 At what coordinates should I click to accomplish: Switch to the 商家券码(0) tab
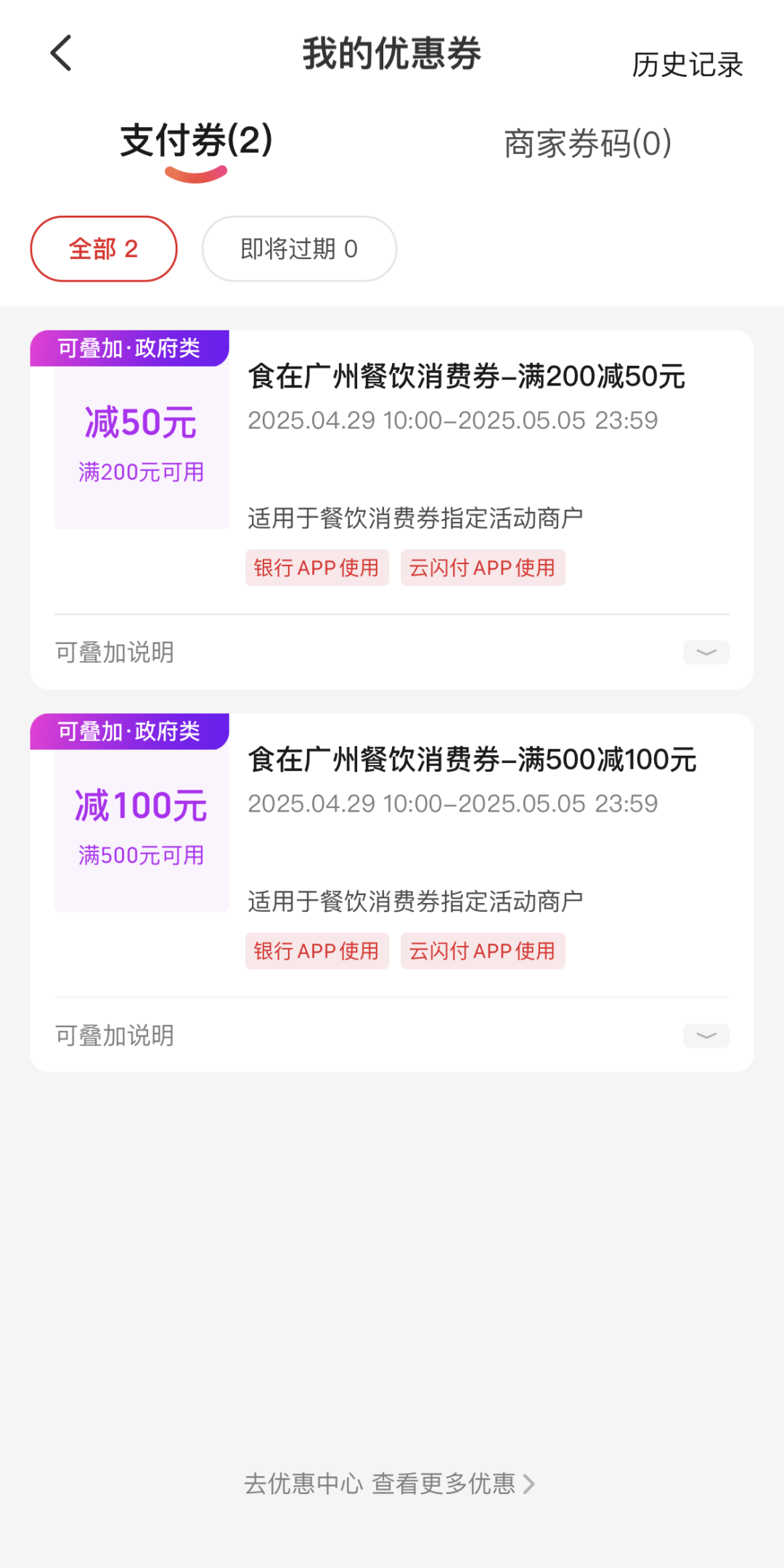pyautogui.click(x=587, y=144)
